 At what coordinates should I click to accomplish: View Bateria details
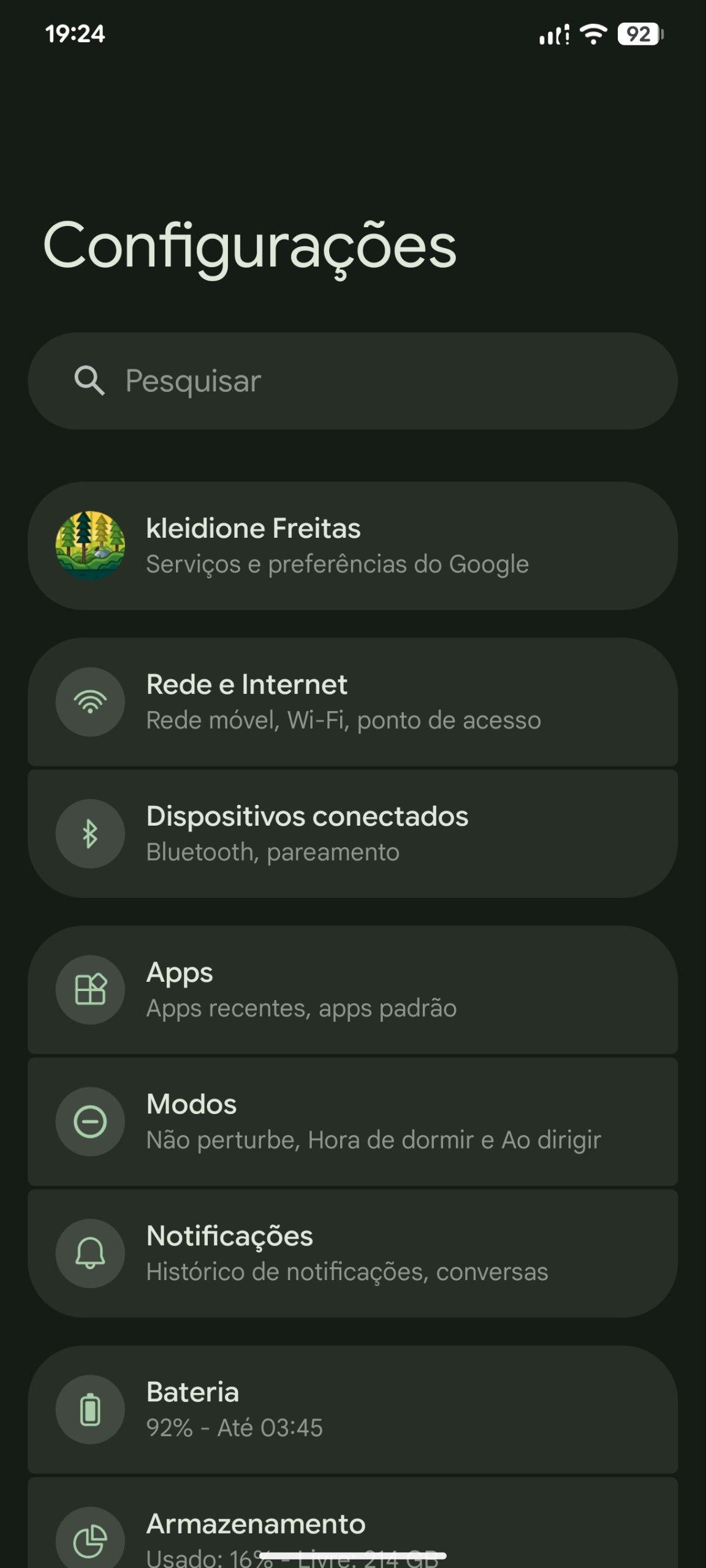pyautogui.click(x=352, y=1409)
